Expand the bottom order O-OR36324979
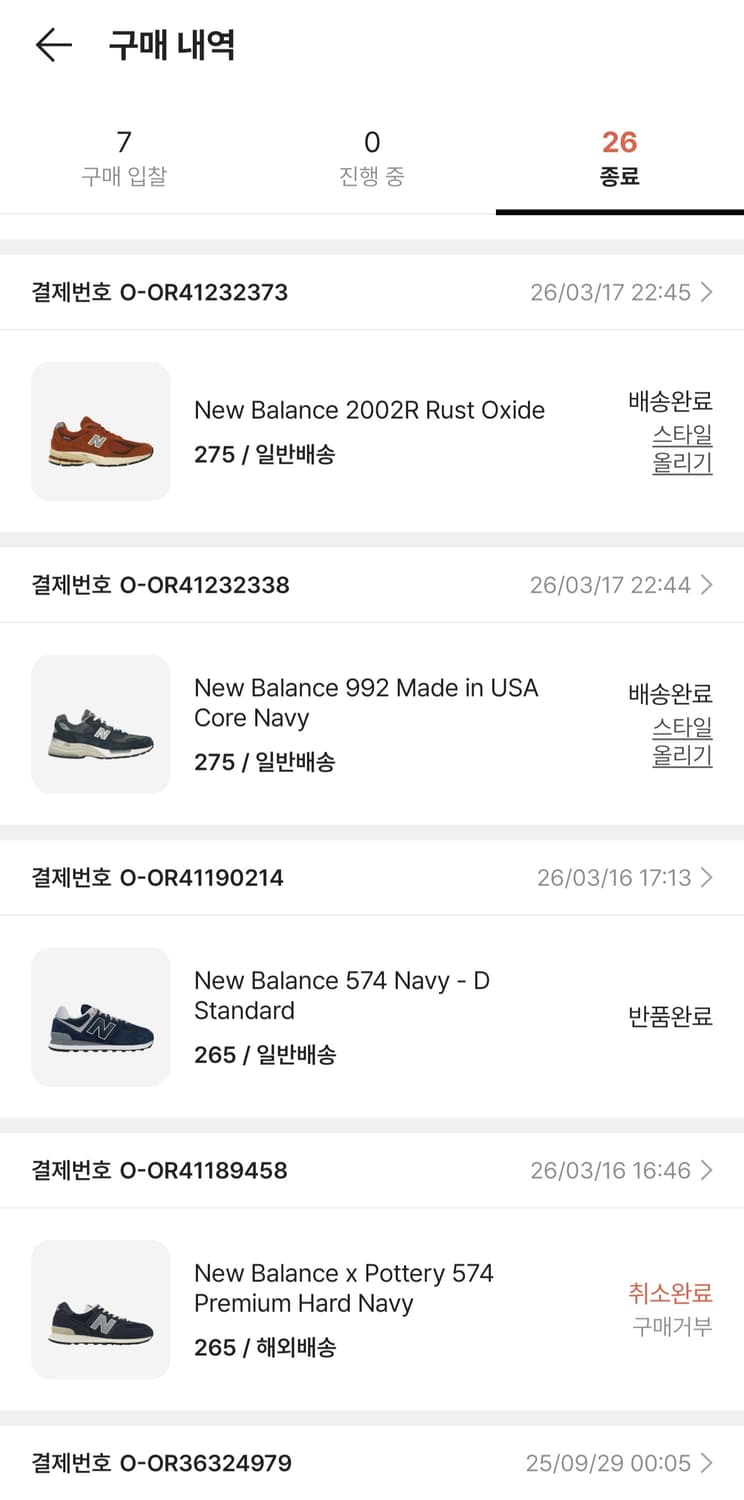The image size is (744, 1500). point(708,1462)
